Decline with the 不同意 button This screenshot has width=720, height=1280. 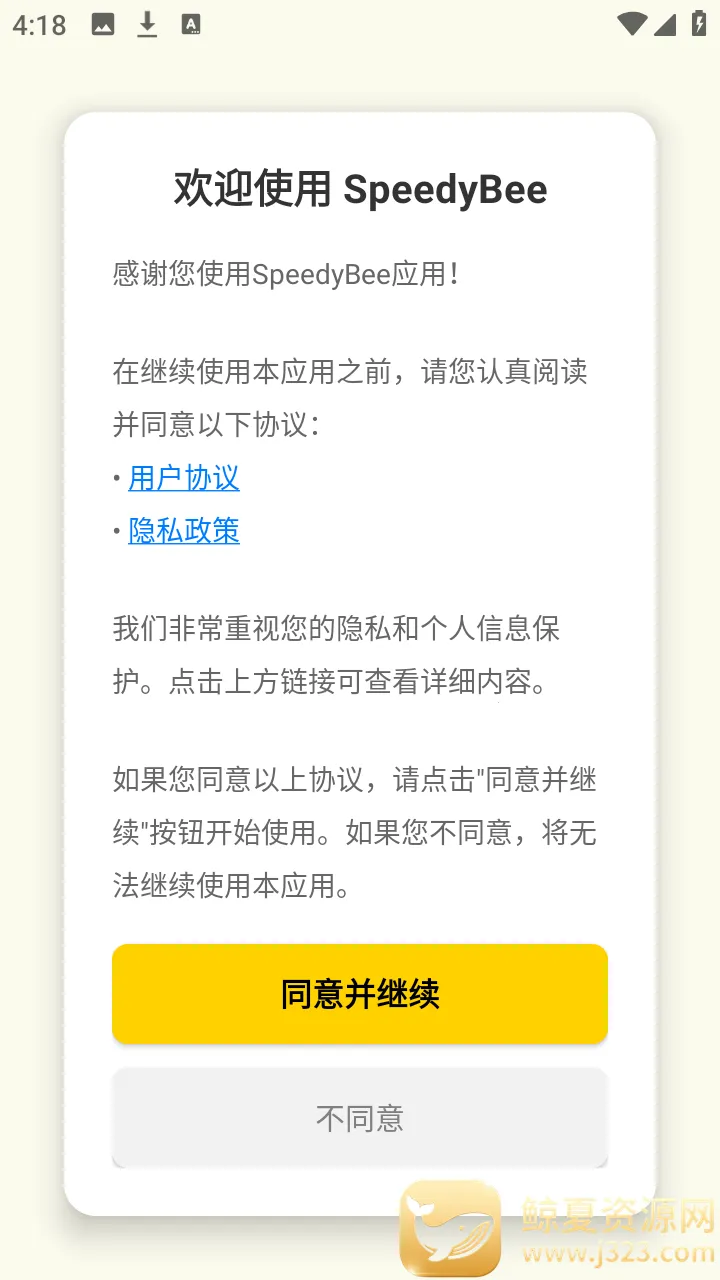coord(360,1118)
